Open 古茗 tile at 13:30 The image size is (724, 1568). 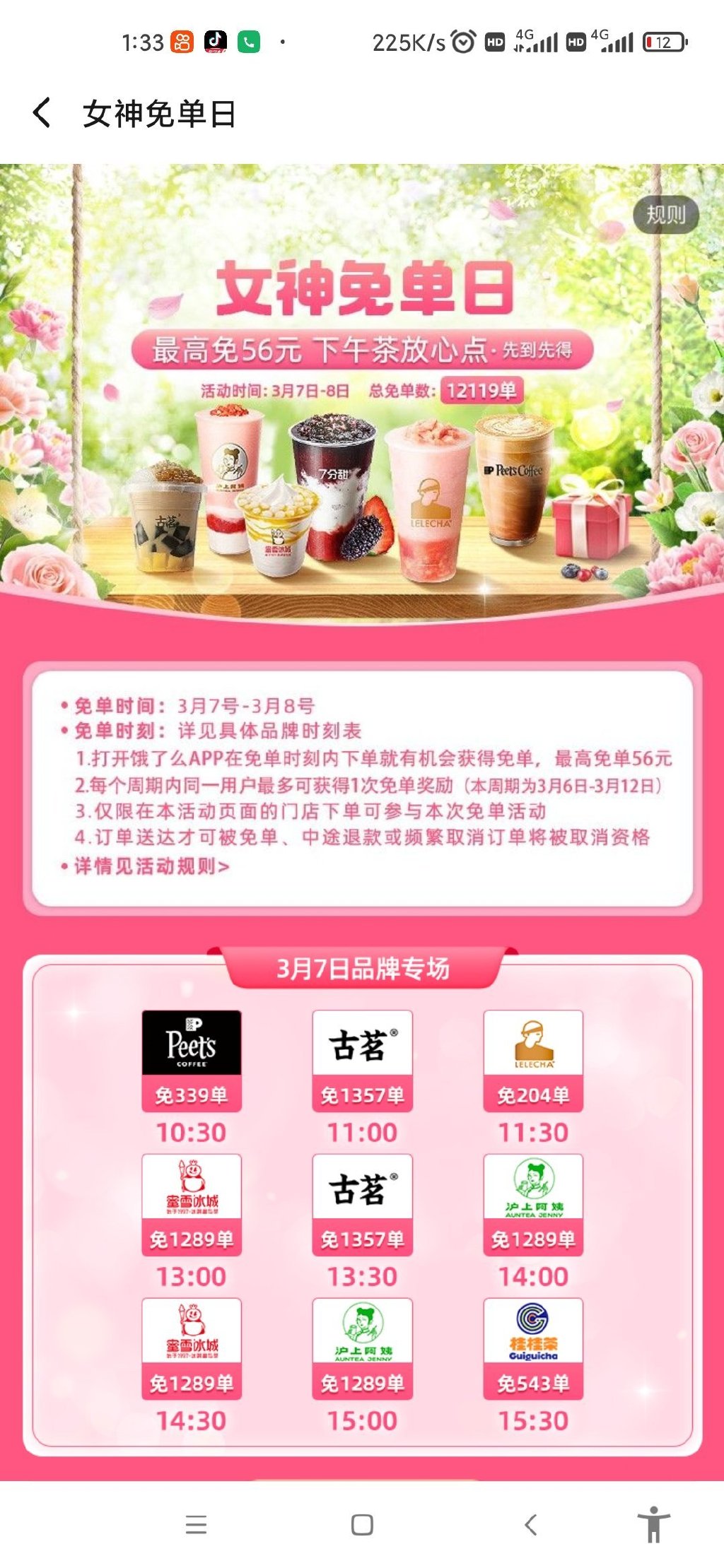(362, 1204)
